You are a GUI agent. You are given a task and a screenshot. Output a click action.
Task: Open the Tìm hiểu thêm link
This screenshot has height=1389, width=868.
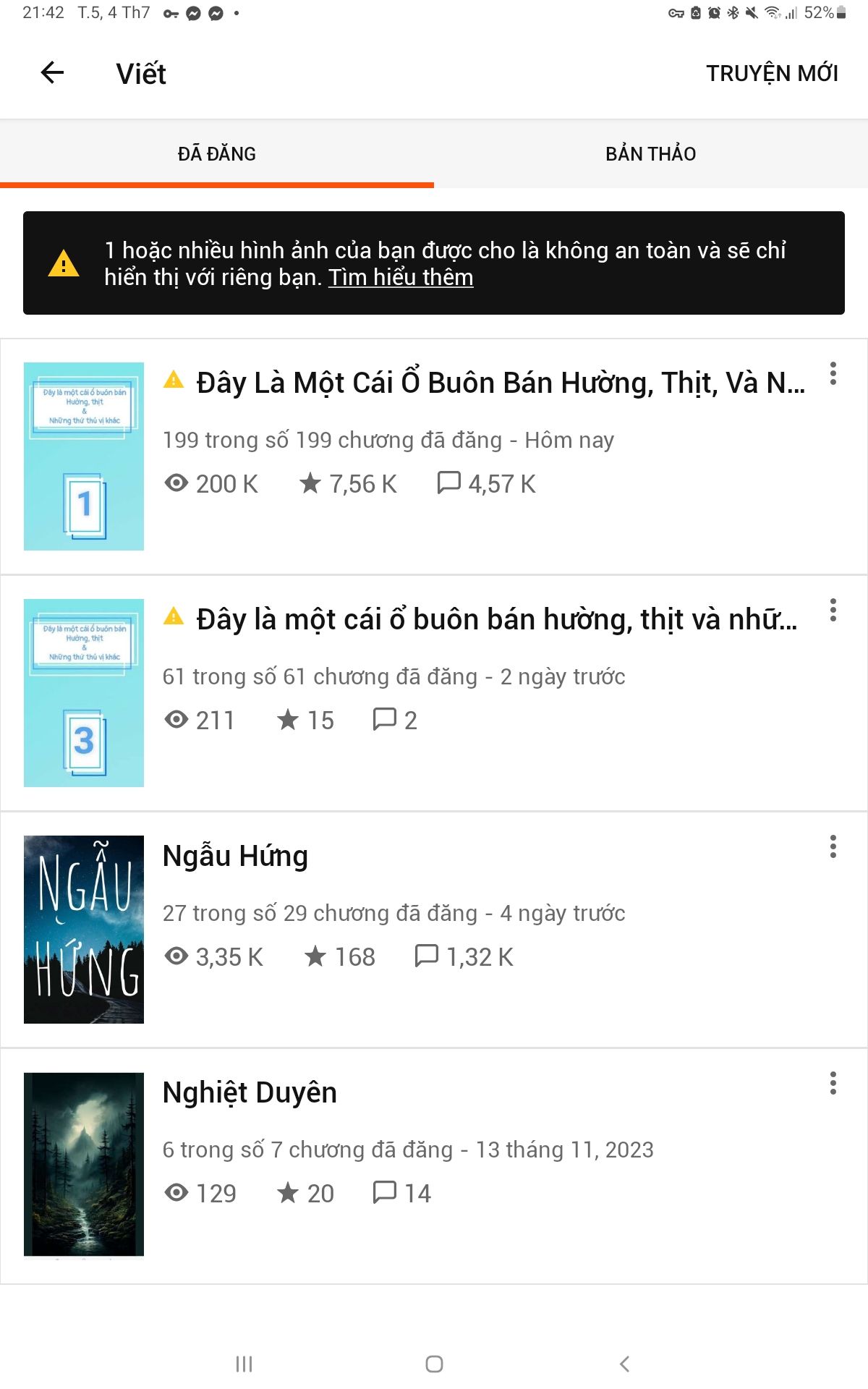click(401, 277)
